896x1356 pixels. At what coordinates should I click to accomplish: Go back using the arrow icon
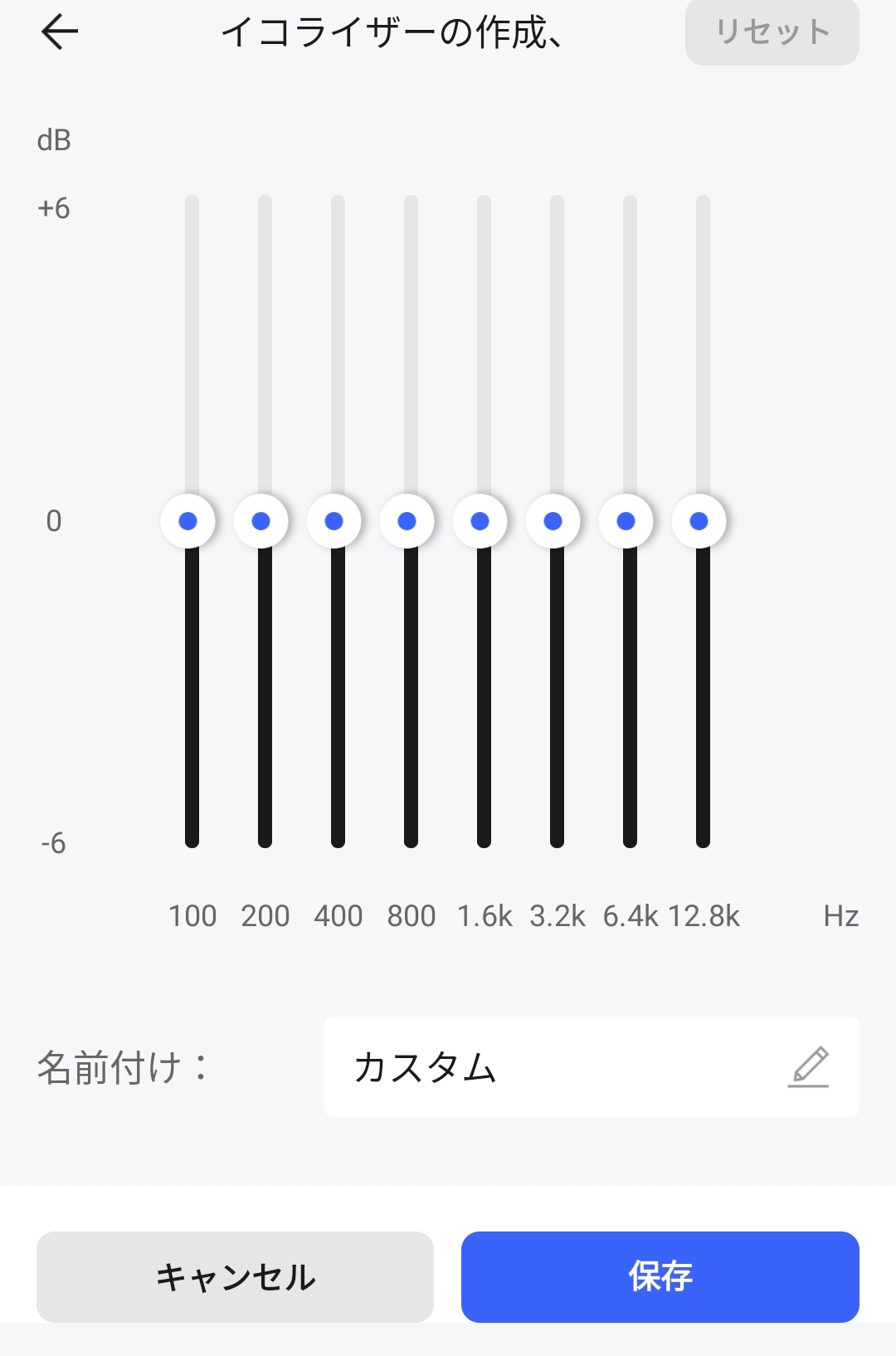click(60, 33)
